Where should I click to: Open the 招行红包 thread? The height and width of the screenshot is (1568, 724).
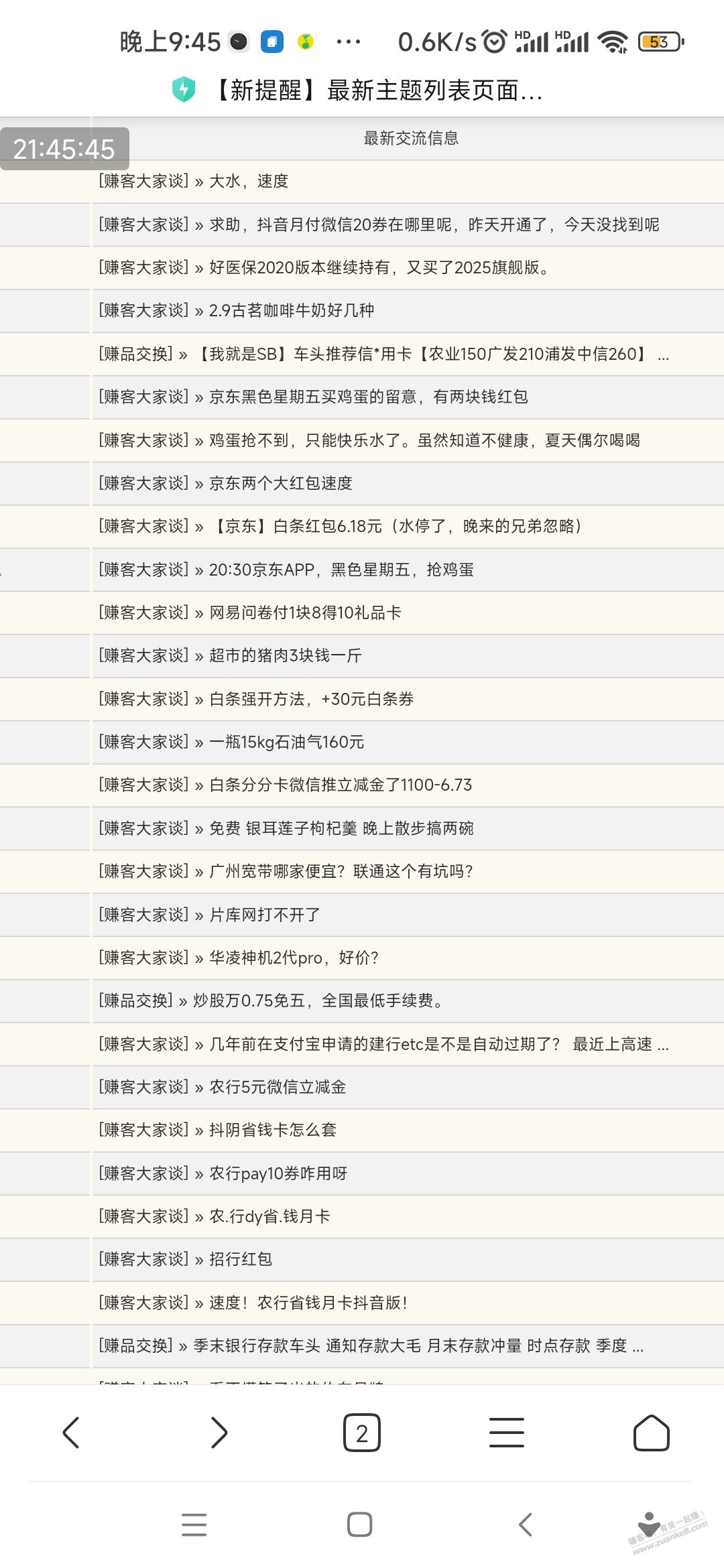tap(240, 1259)
